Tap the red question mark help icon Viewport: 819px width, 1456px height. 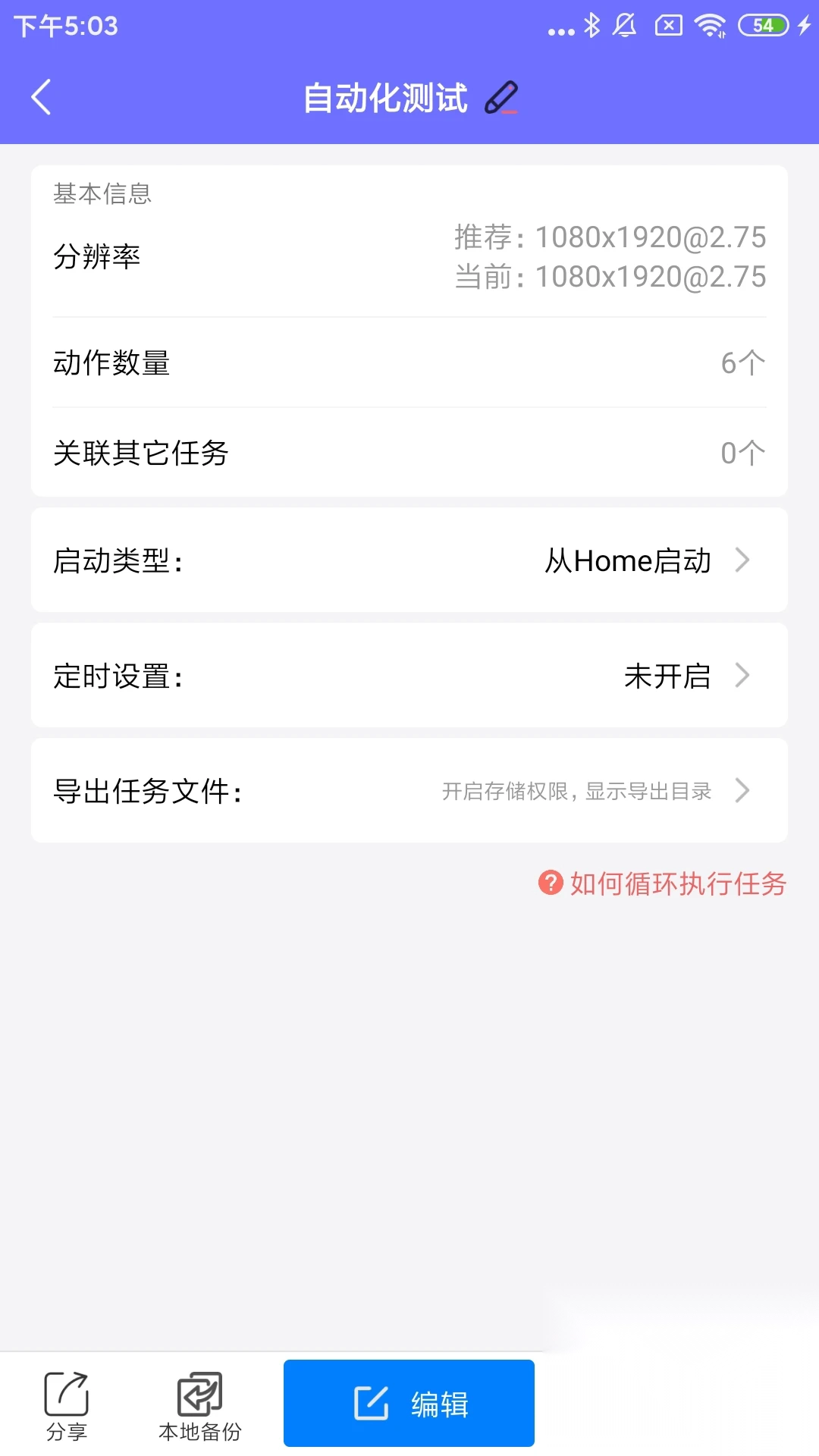[550, 883]
